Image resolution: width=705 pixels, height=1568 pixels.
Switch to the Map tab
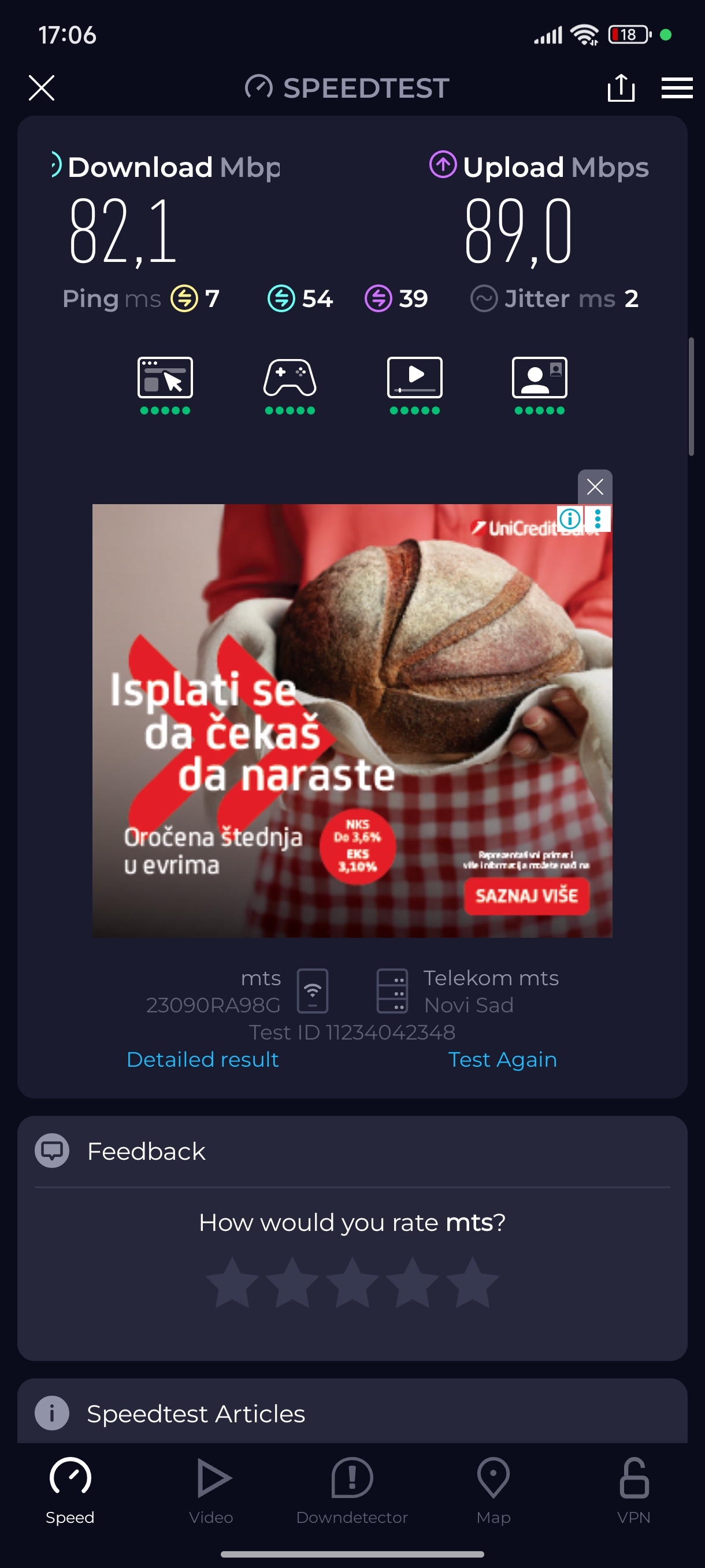493,1489
